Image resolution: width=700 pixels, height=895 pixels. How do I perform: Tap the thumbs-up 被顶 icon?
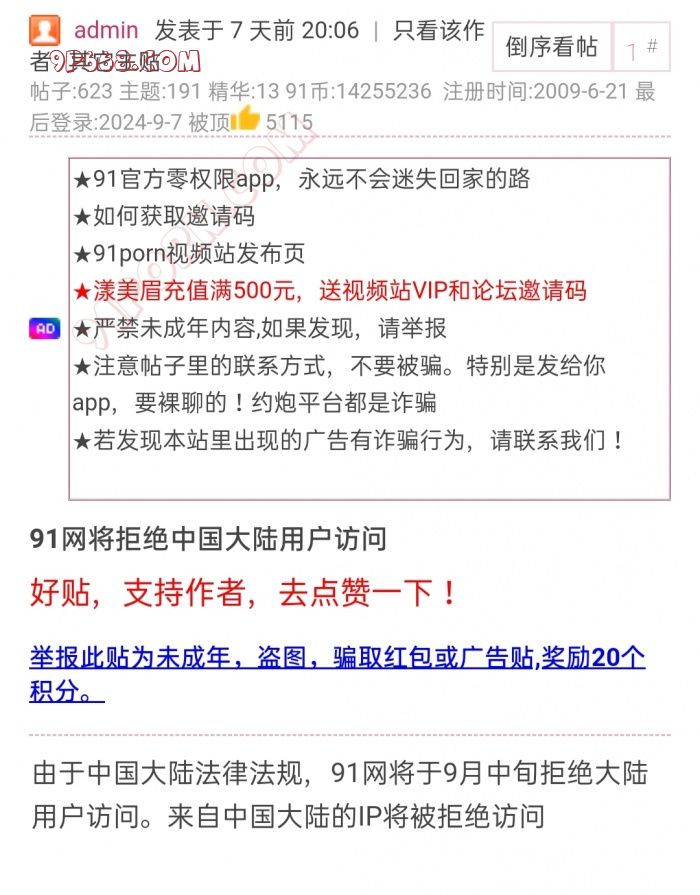pyautogui.click(x=245, y=121)
